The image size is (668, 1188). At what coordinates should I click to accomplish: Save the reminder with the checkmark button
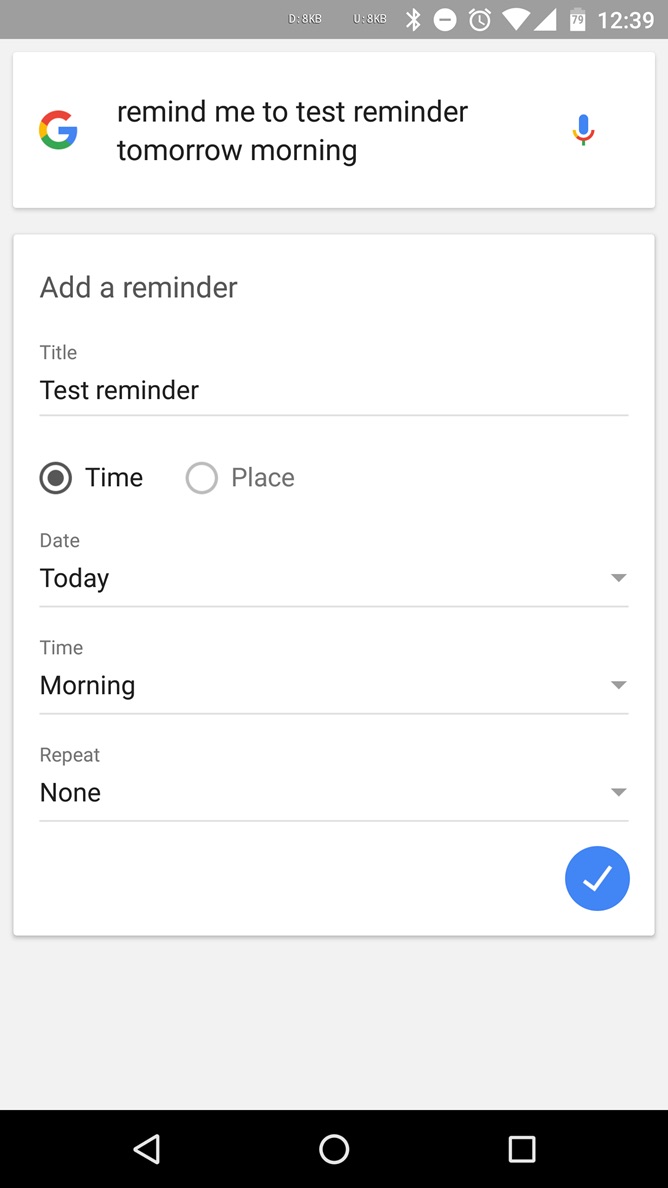click(597, 878)
